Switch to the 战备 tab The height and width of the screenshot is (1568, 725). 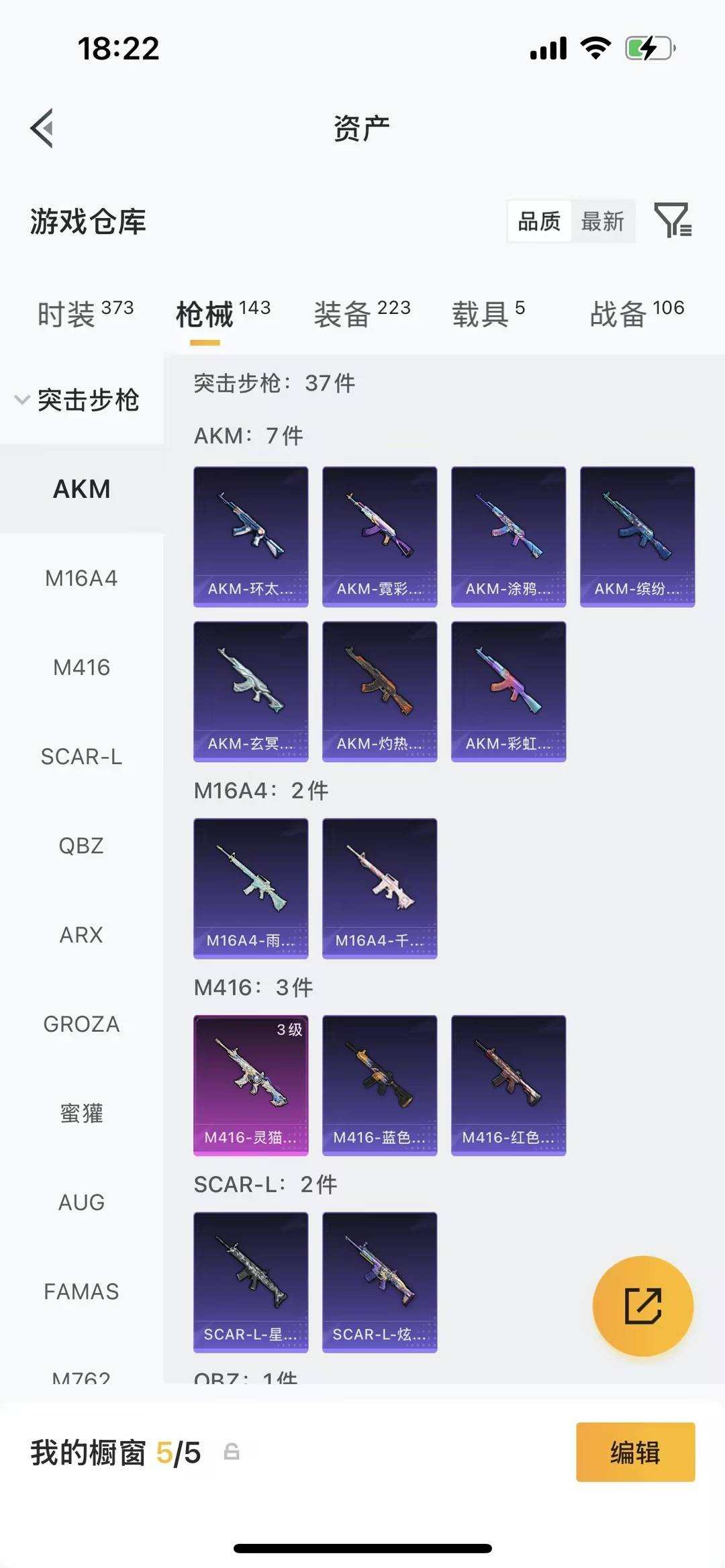point(636,313)
